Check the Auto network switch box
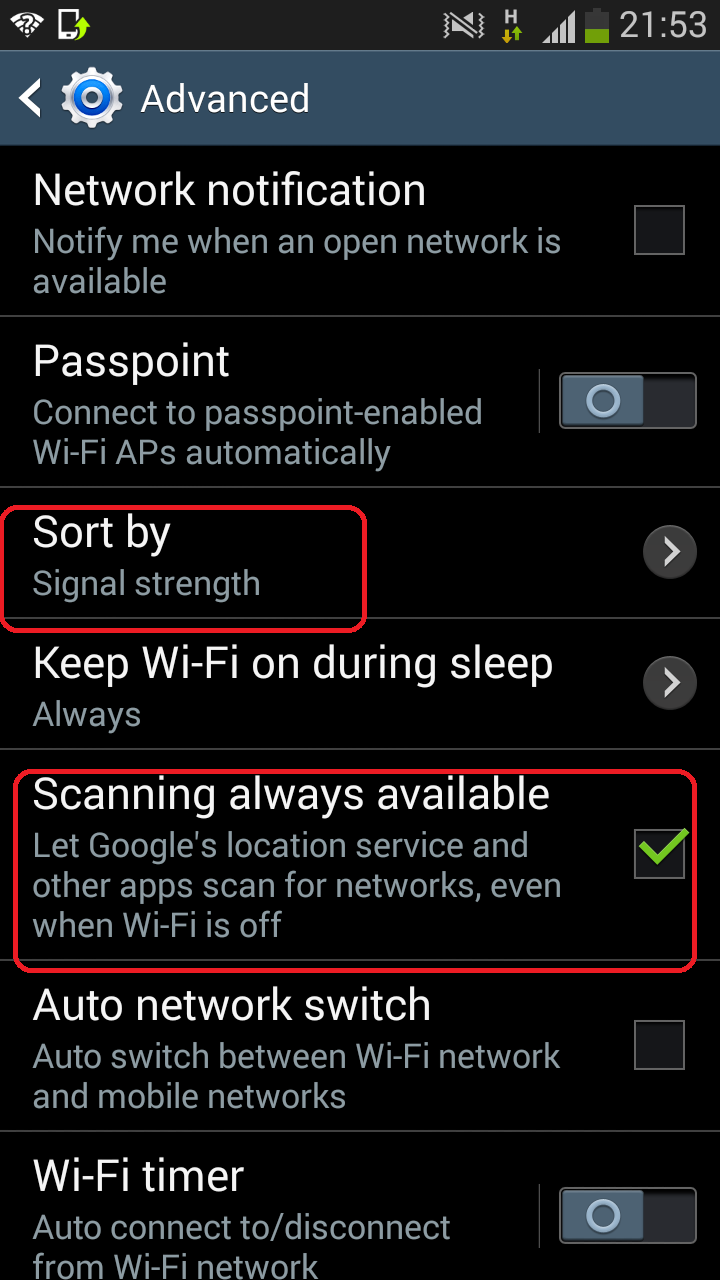The image size is (720, 1280). point(659,1046)
